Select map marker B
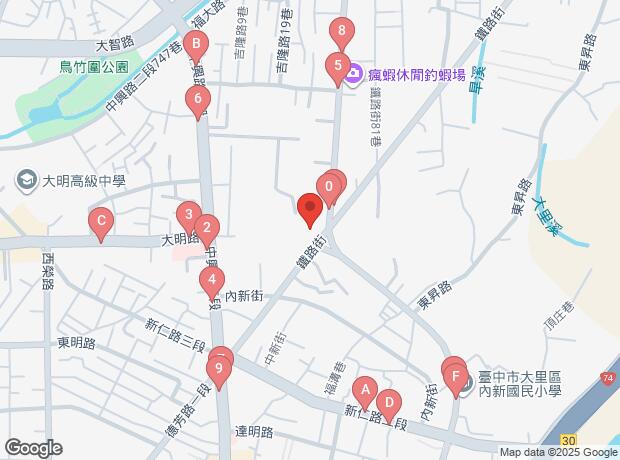The width and height of the screenshot is (620, 460). [197, 44]
